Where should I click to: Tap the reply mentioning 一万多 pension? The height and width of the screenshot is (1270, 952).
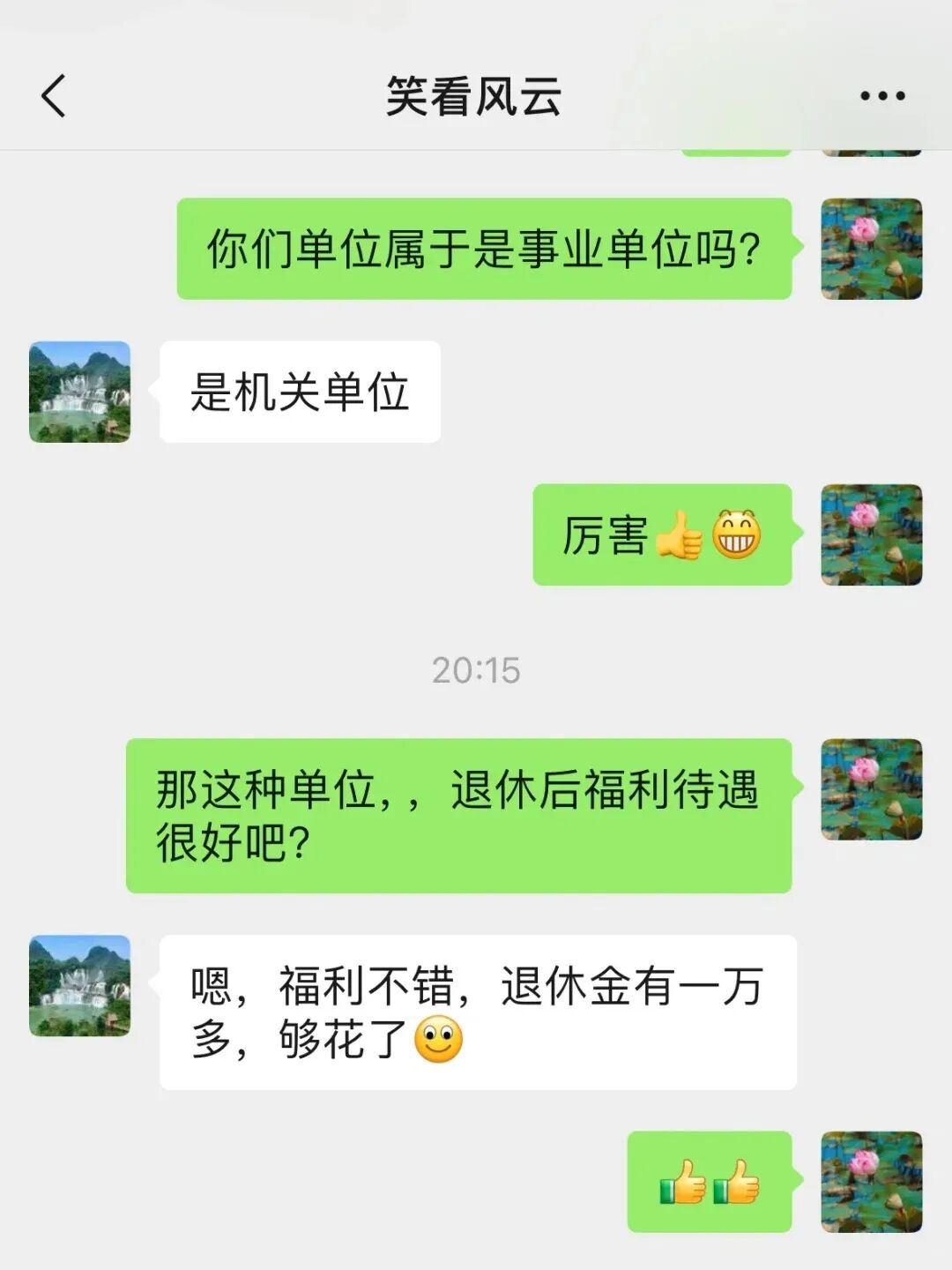[x=480, y=1010]
